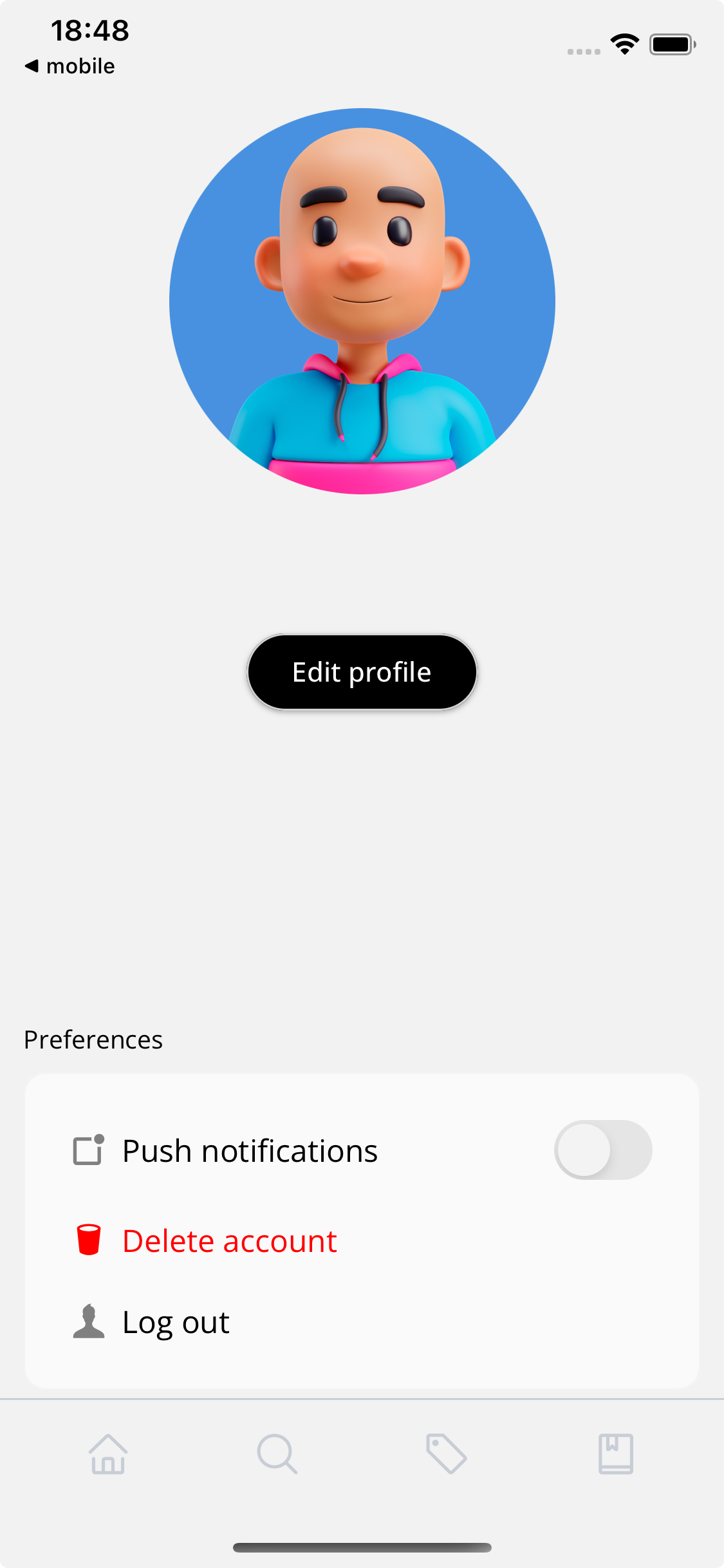Tap the Wi-Fi icon in status bar
Screen dimensions: 724x1568
pyautogui.click(x=623, y=44)
